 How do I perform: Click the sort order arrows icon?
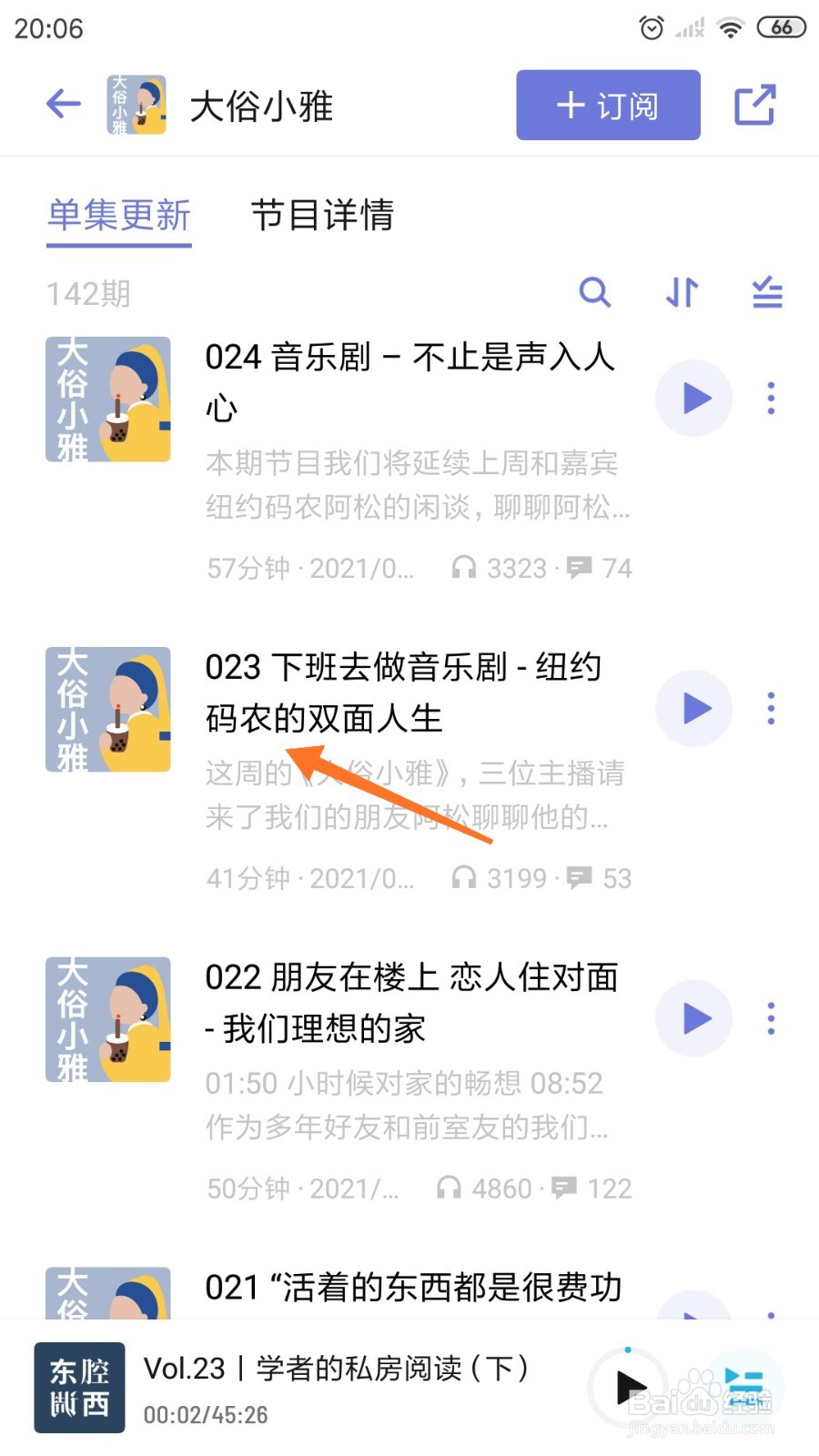pos(681,293)
